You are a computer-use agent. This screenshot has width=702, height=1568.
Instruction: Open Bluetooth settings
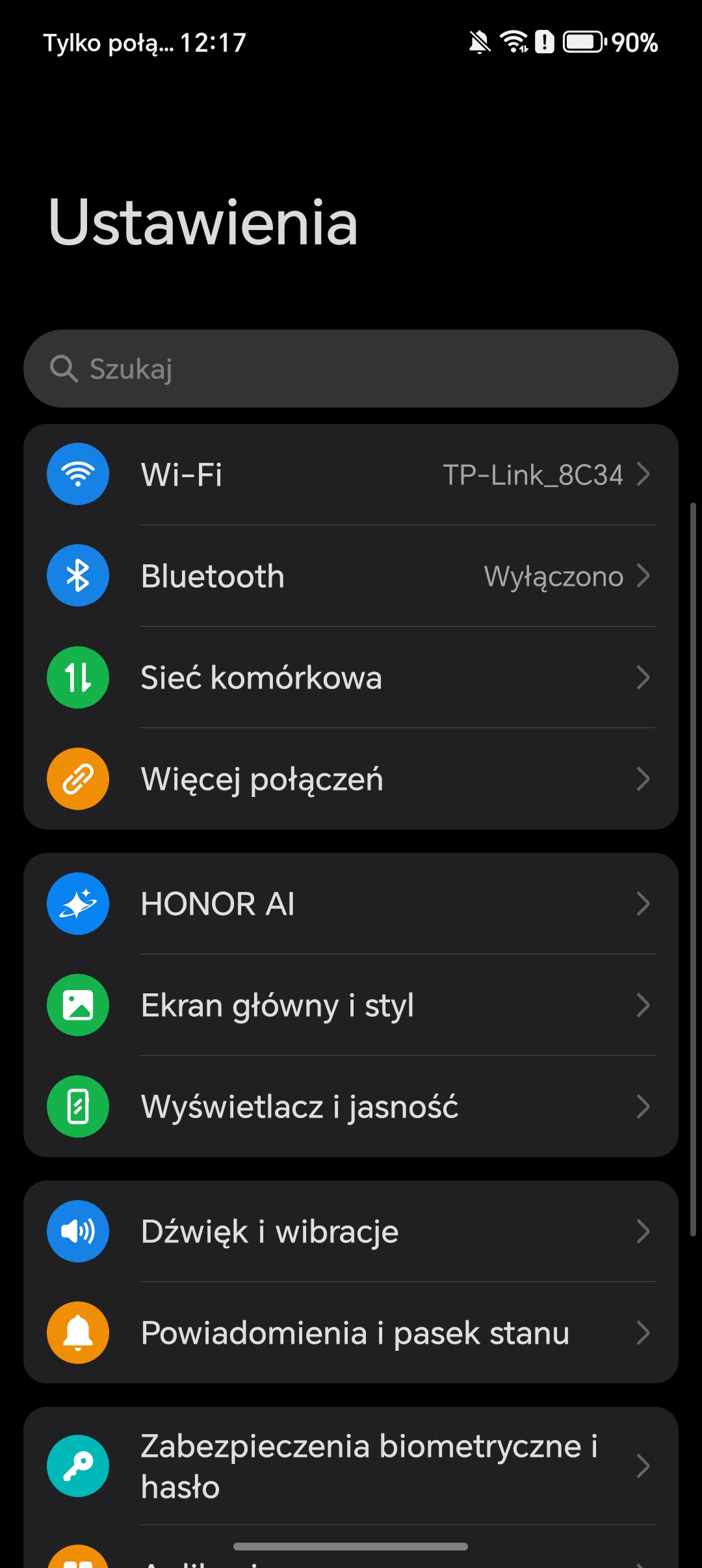(x=351, y=576)
